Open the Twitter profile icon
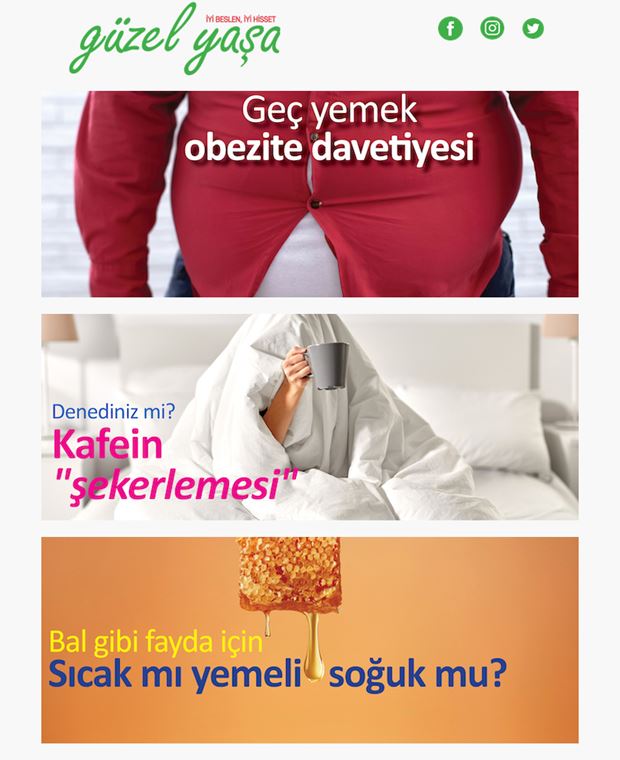The width and height of the screenshot is (620, 760). pos(533,28)
